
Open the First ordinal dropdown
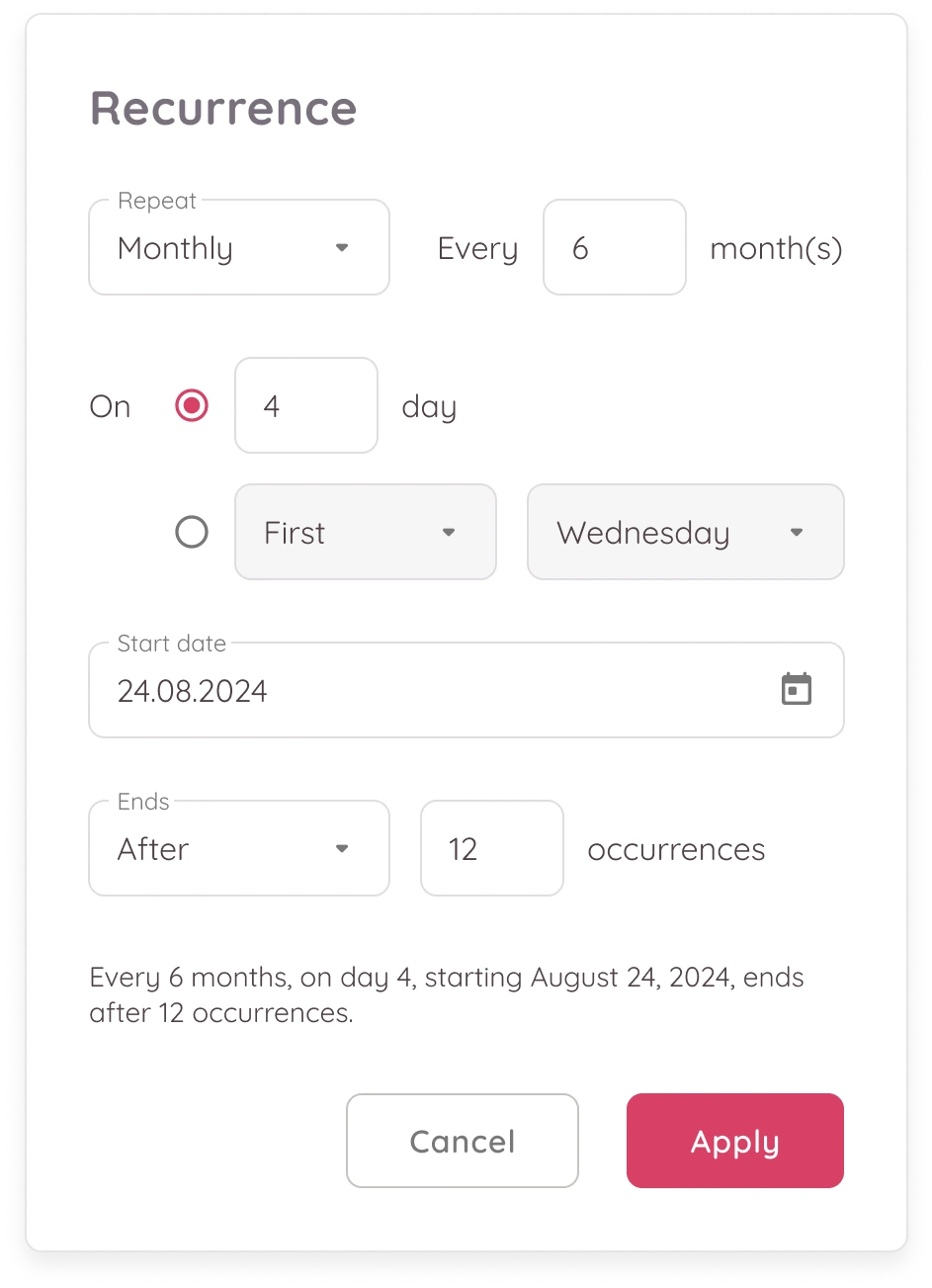365,533
